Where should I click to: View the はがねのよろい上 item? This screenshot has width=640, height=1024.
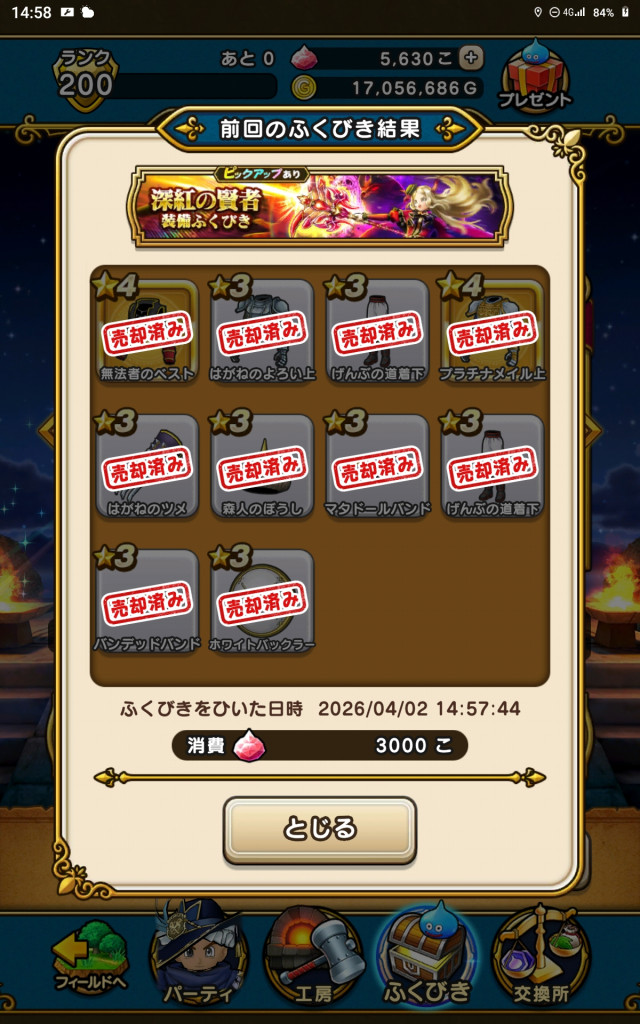pos(262,328)
